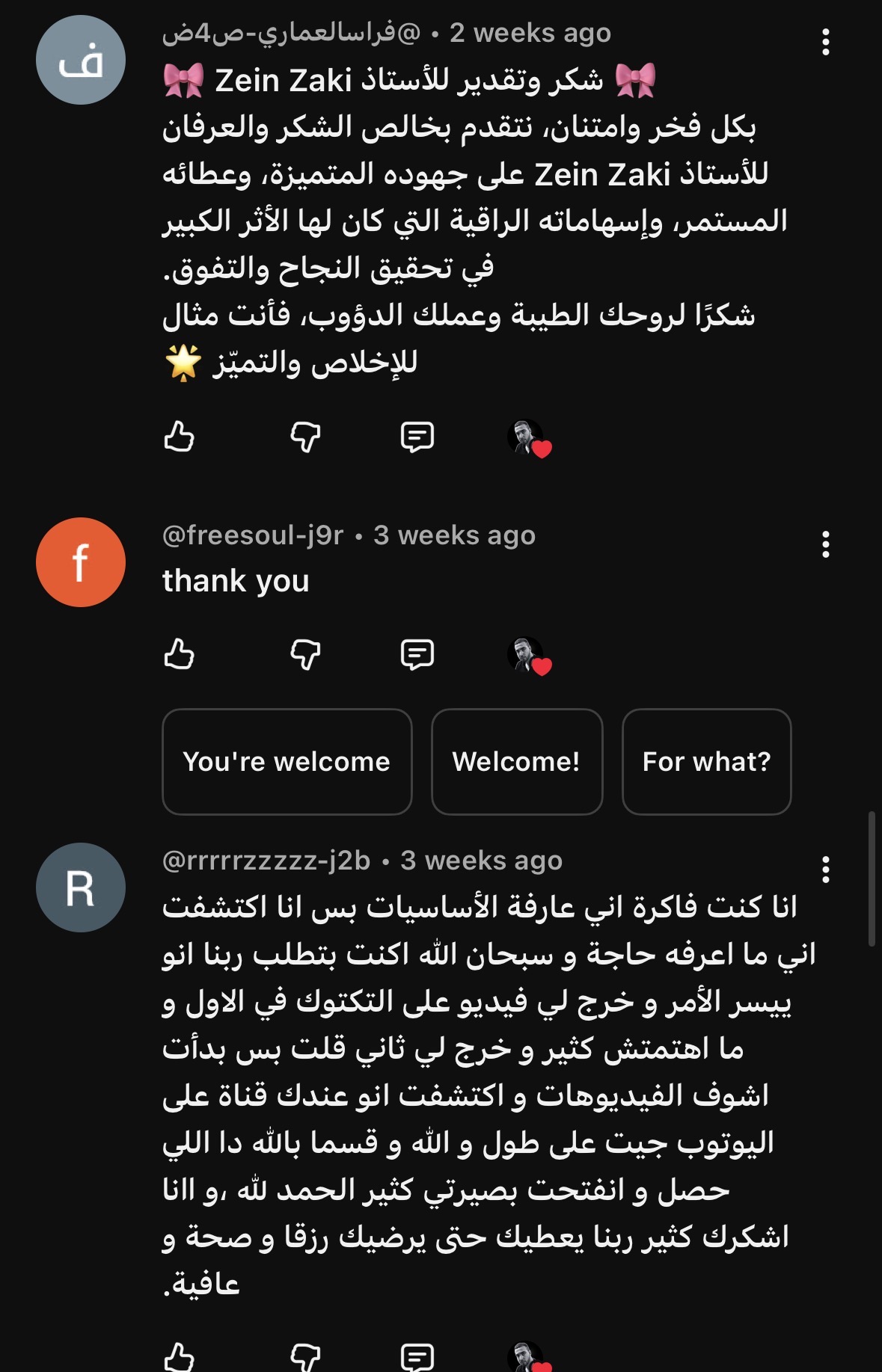Dislike the comment by @rrrrrzzzzz-j2b
The image size is (882, 1372).
click(x=305, y=1357)
